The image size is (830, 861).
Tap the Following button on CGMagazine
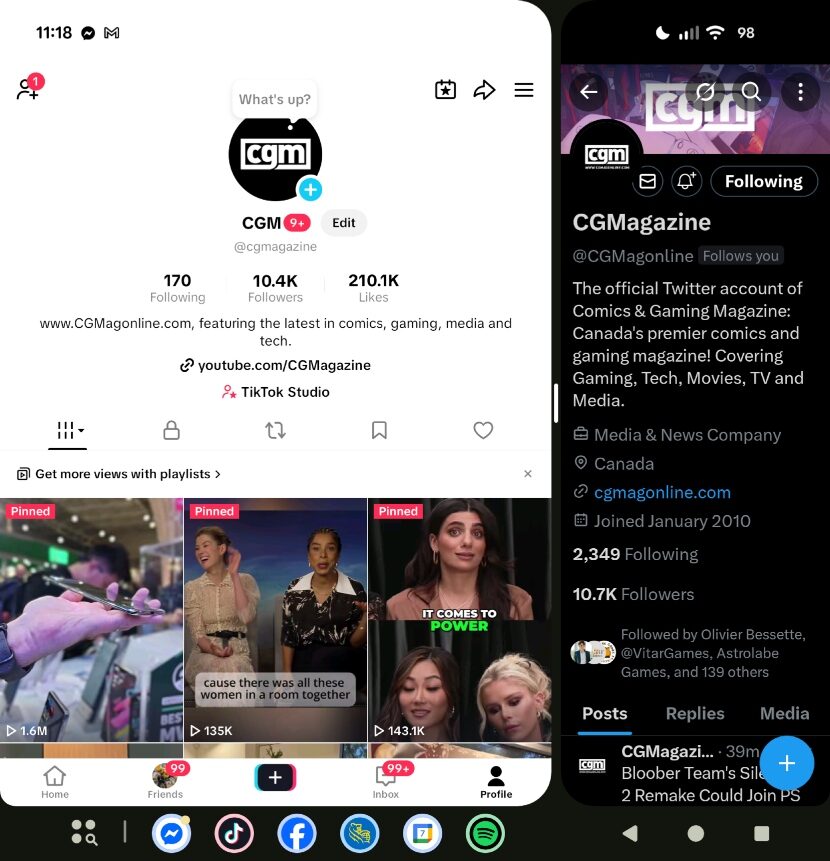click(763, 181)
